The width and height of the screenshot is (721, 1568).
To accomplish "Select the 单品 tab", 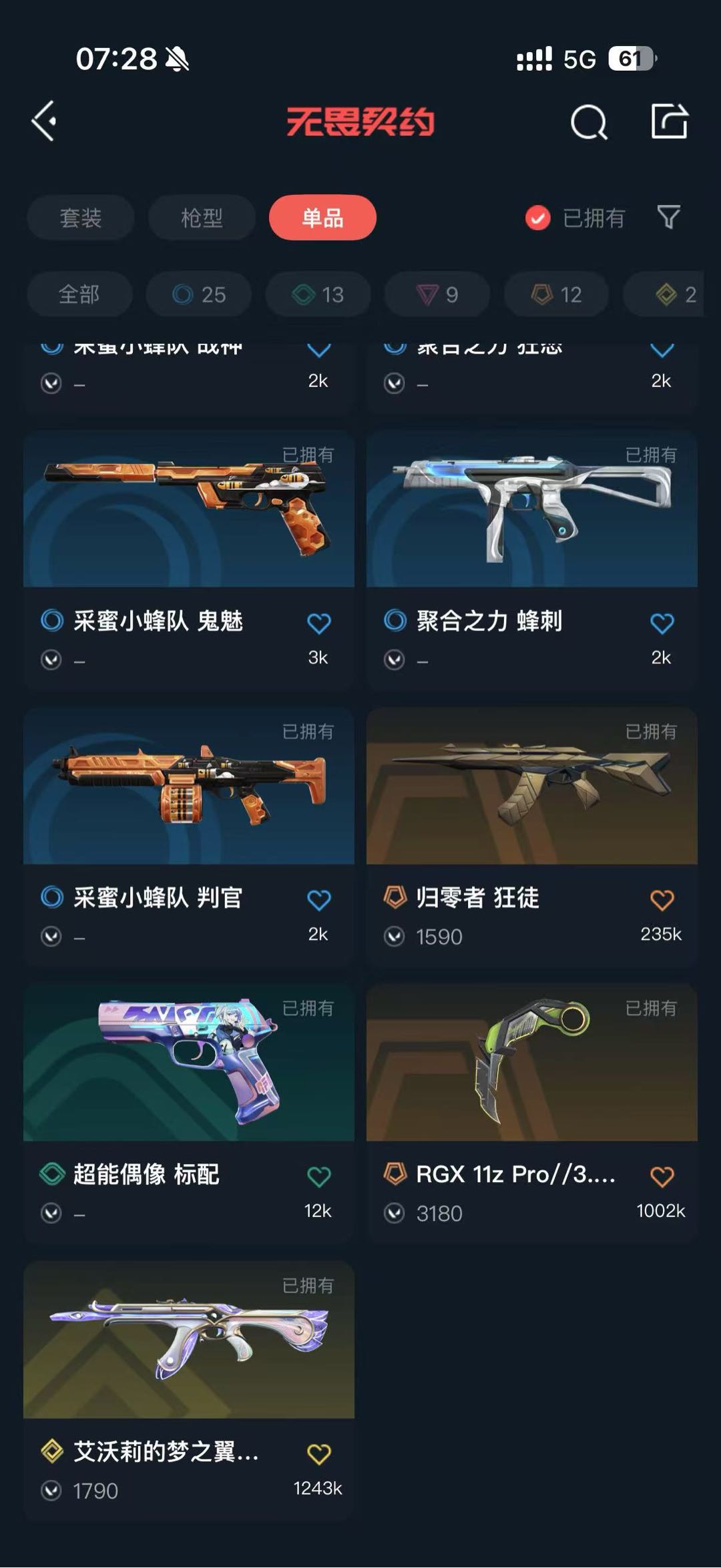I will [x=322, y=218].
